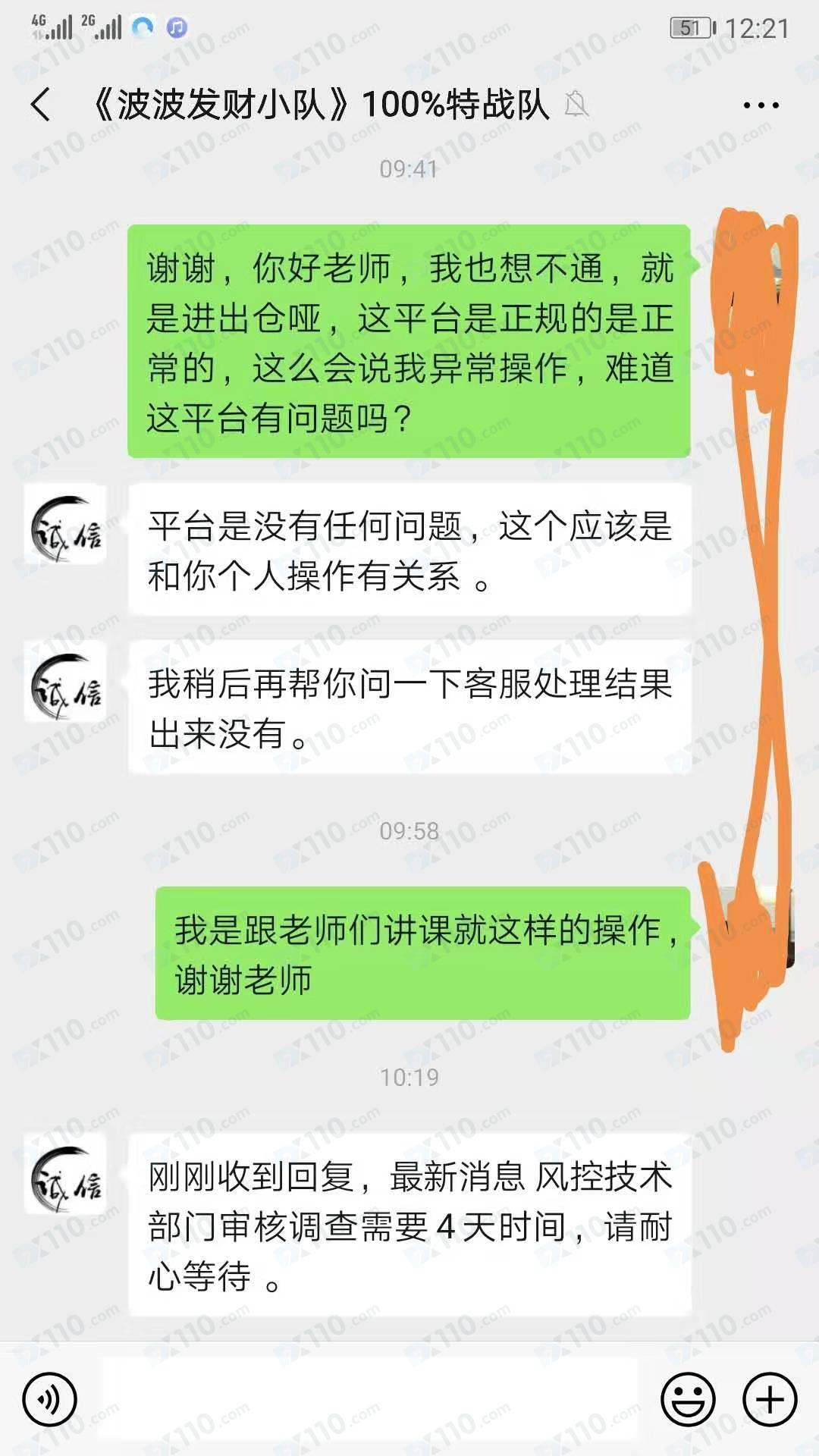
Task: Focus the message text field
Action: coord(368,1399)
